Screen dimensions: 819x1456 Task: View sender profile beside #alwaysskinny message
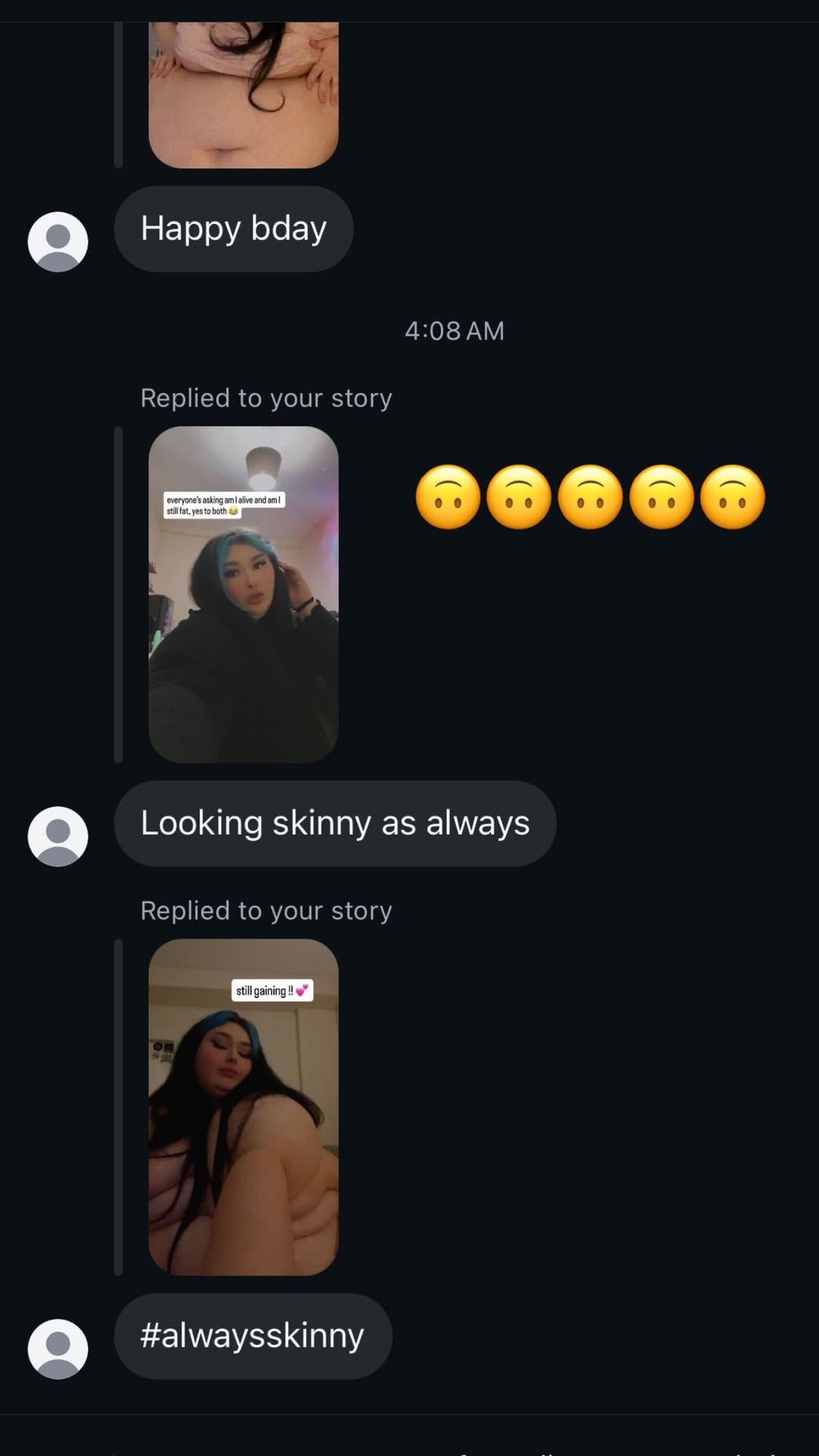point(58,1348)
